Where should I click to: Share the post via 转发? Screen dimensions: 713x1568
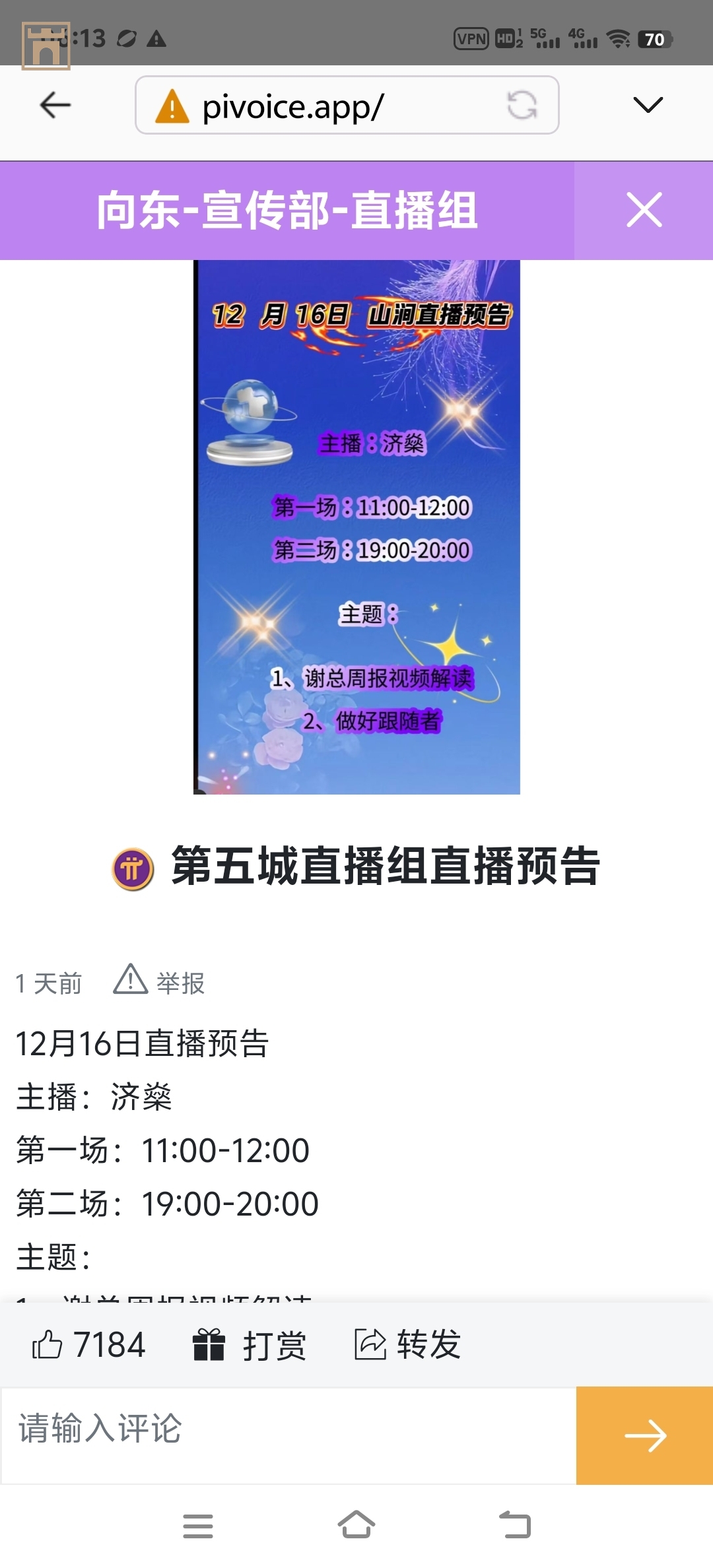[x=407, y=1344]
